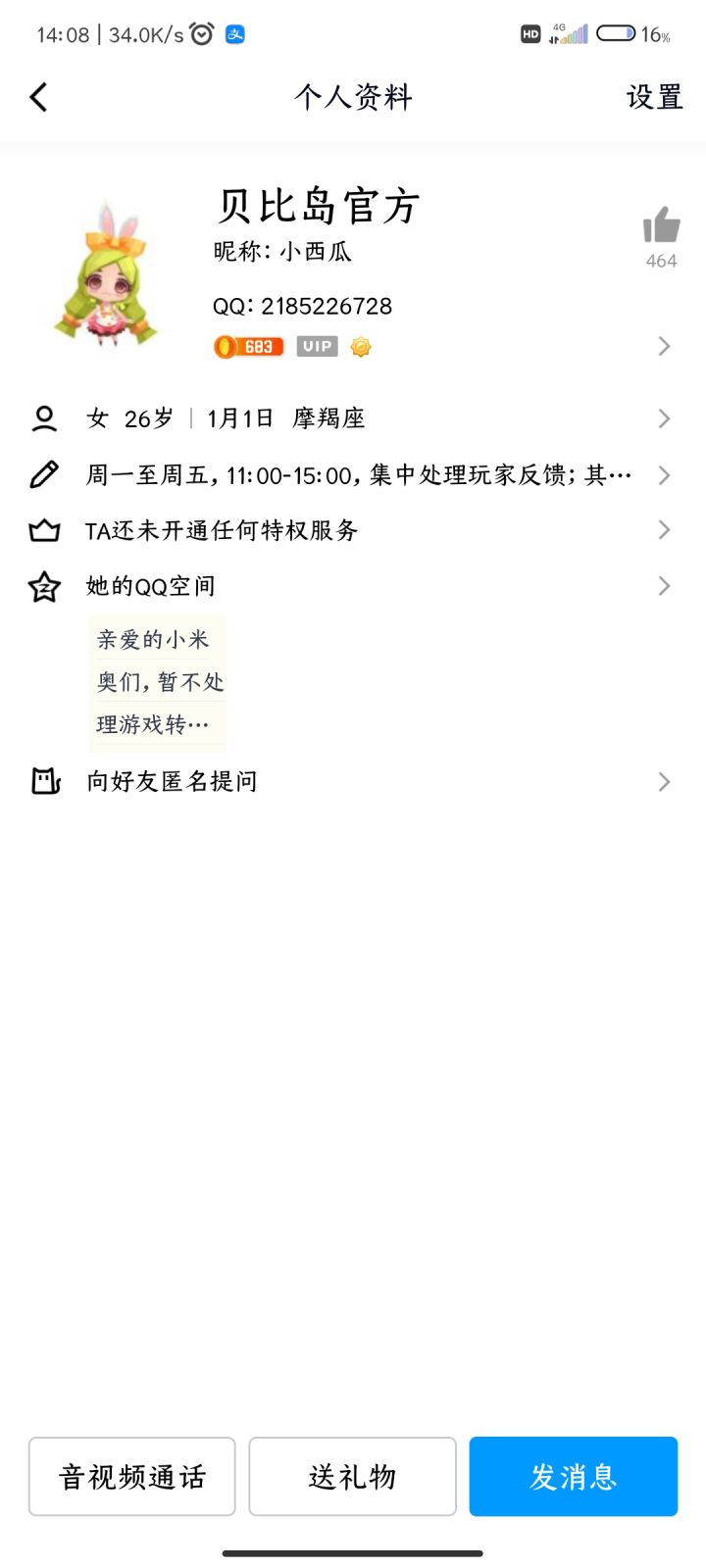The height and width of the screenshot is (1568, 706).
Task: Open the VIP and level badges row
Action: 441,347
